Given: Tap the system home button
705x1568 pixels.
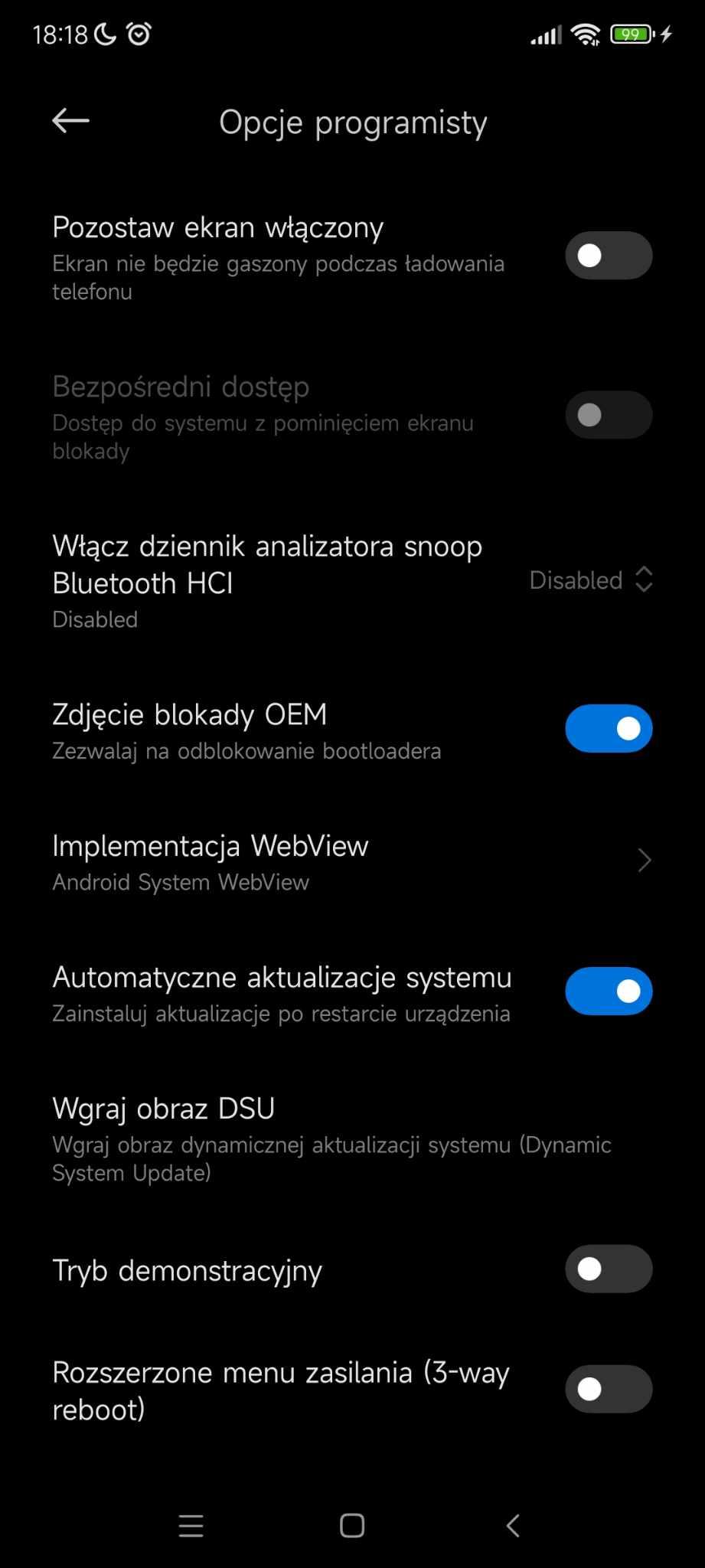Looking at the screenshot, I should 352,1525.
